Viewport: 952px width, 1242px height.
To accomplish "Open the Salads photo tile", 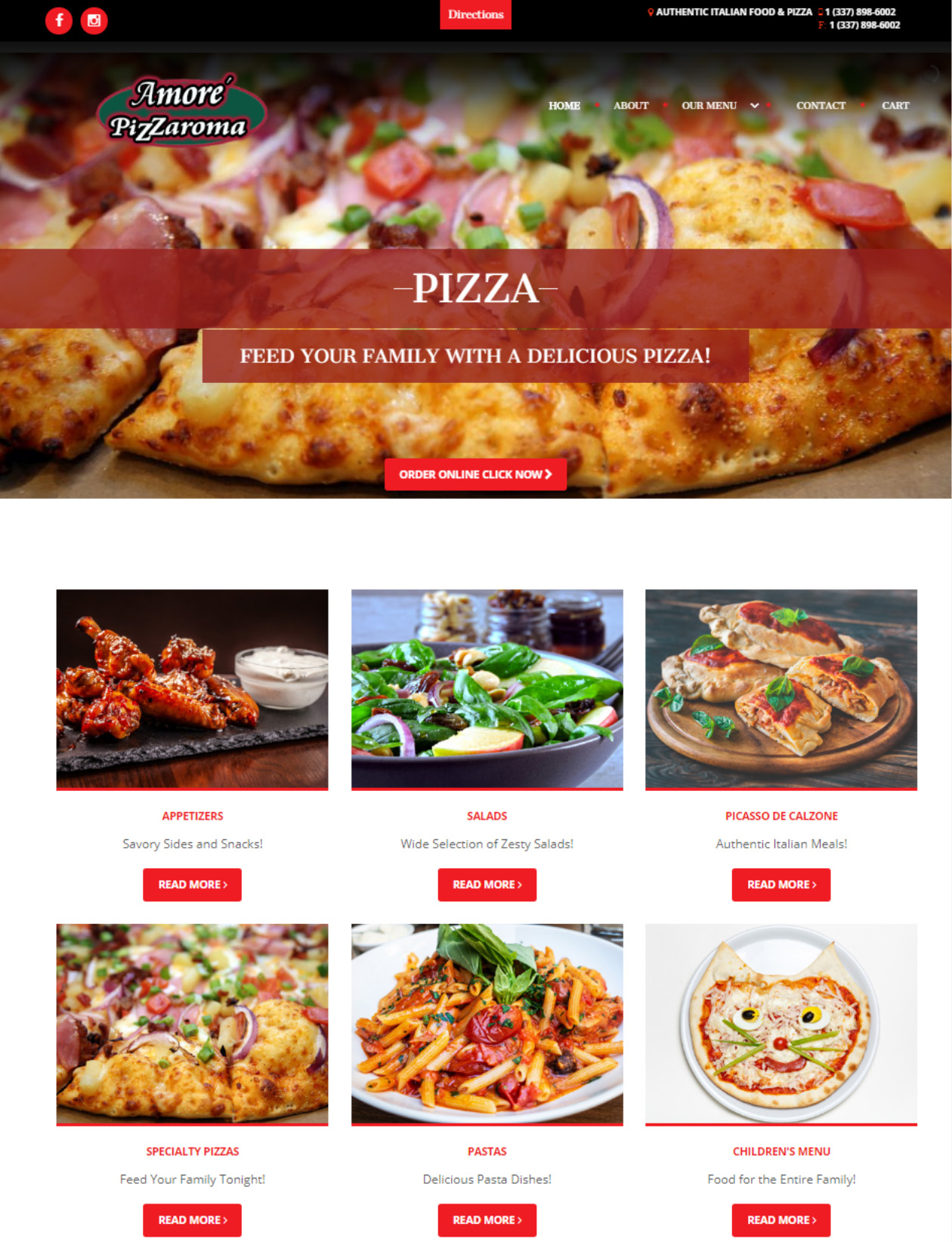I will pyautogui.click(x=487, y=689).
